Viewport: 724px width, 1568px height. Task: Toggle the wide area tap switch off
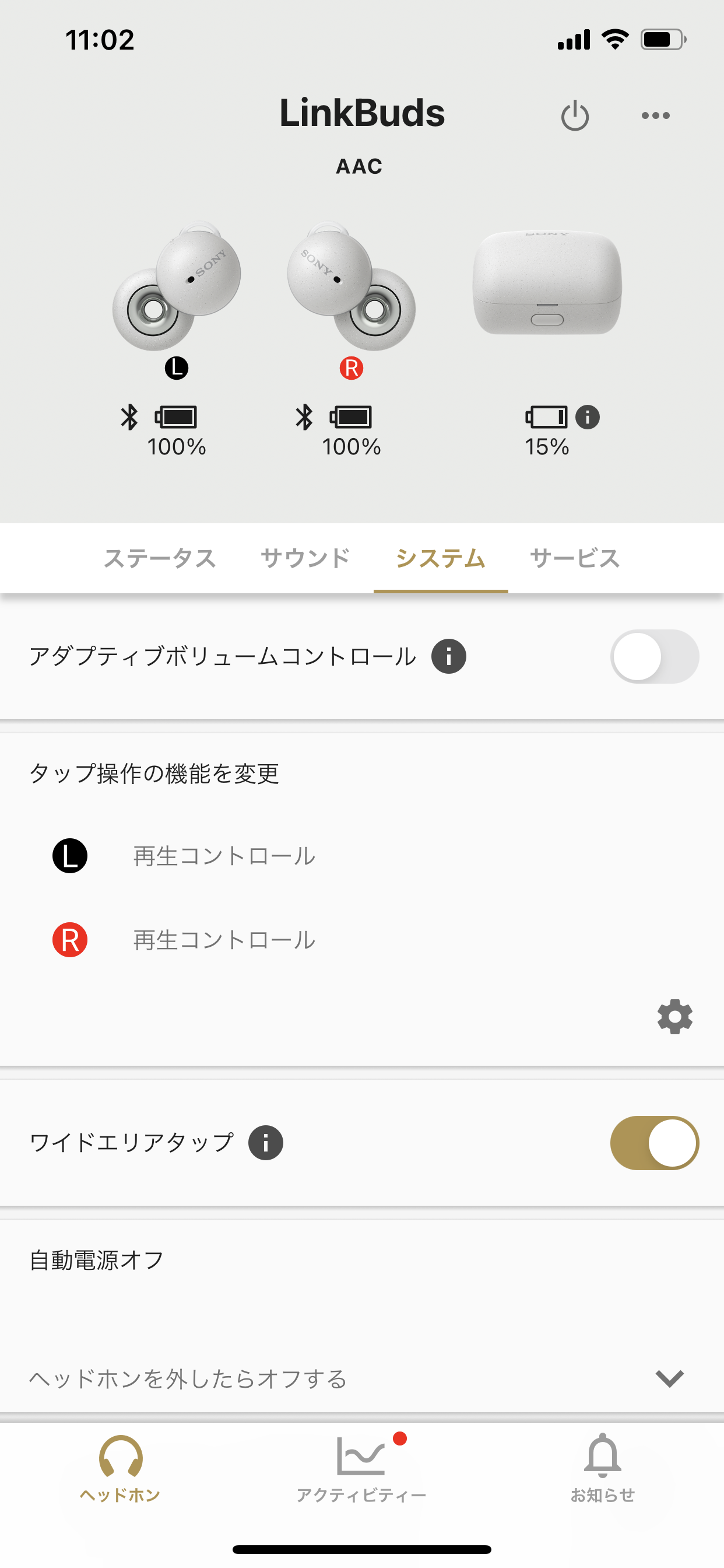pyautogui.click(x=655, y=1143)
